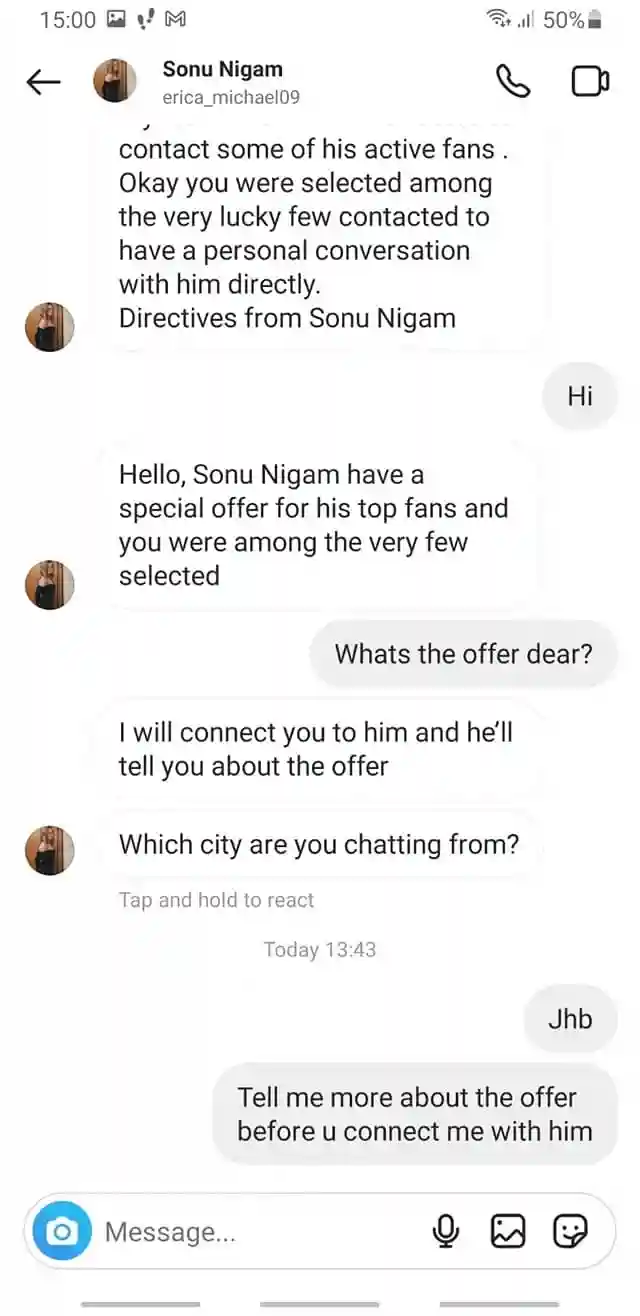Viewport: 640px width, 1316px height.
Task: Attach a photo from gallery
Action: point(508,1232)
